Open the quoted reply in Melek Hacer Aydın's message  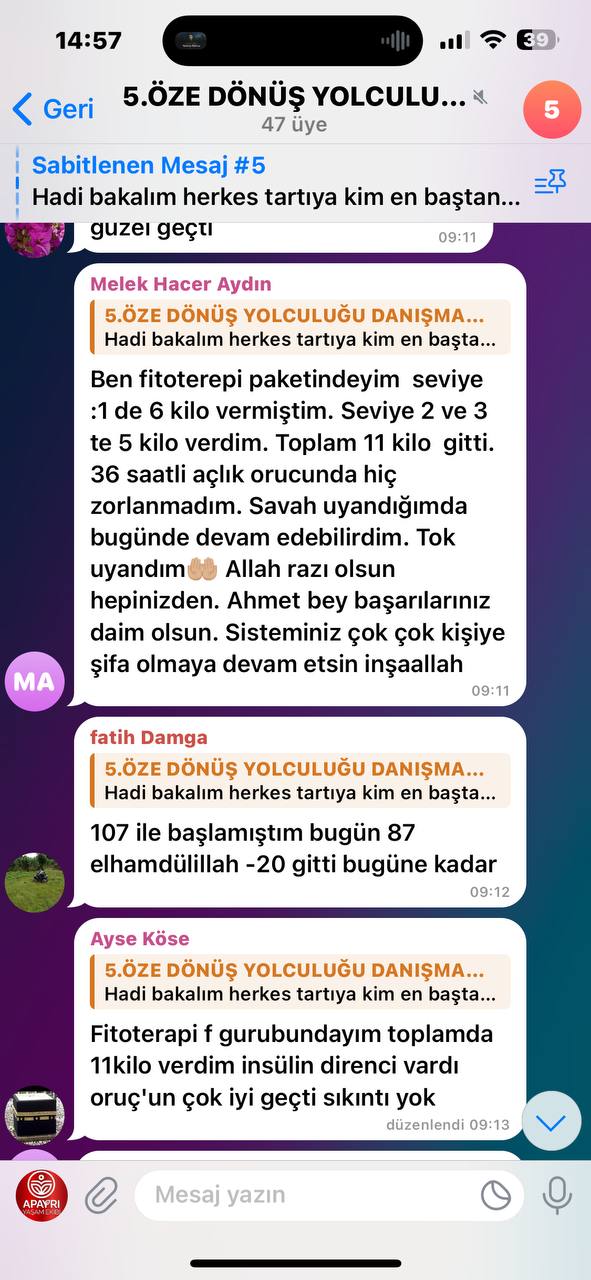tap(300, 327)
